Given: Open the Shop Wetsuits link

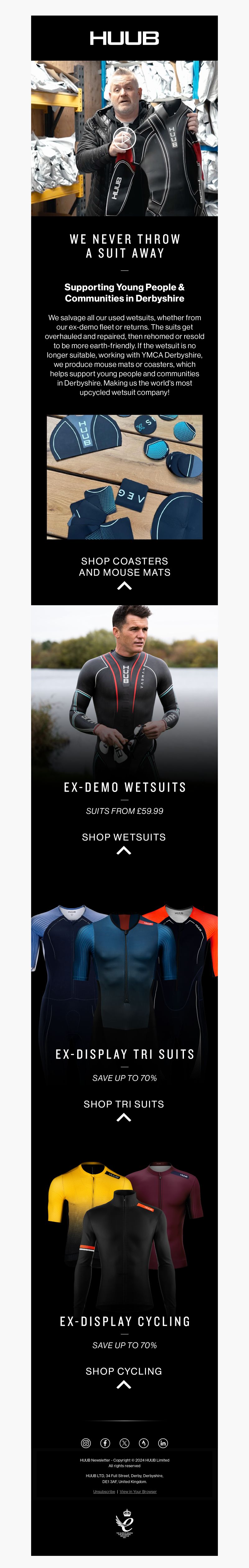Looking at the screenshot, I should coord(124,837).
